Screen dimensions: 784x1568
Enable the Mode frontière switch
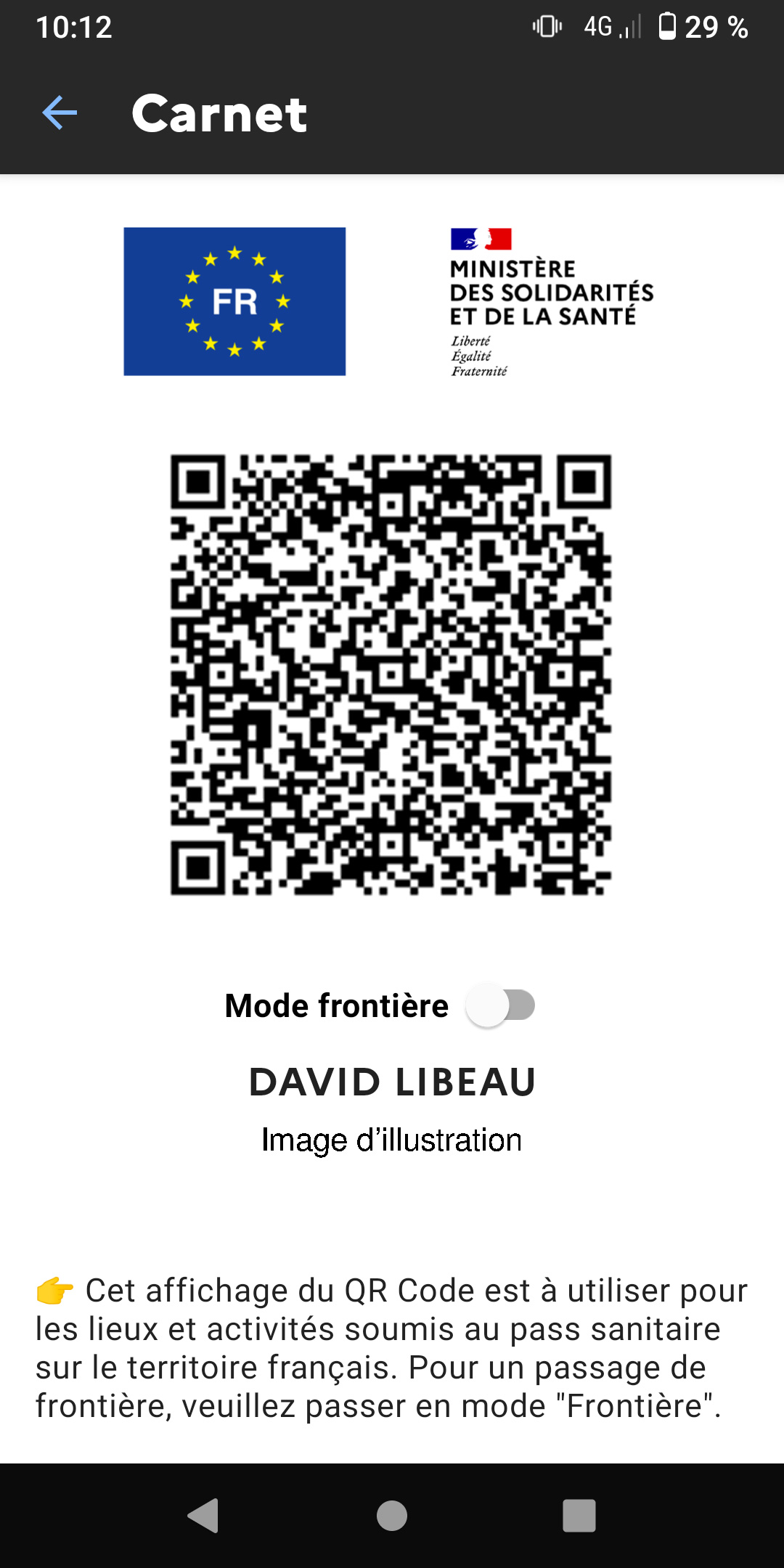pos(500,1005)
